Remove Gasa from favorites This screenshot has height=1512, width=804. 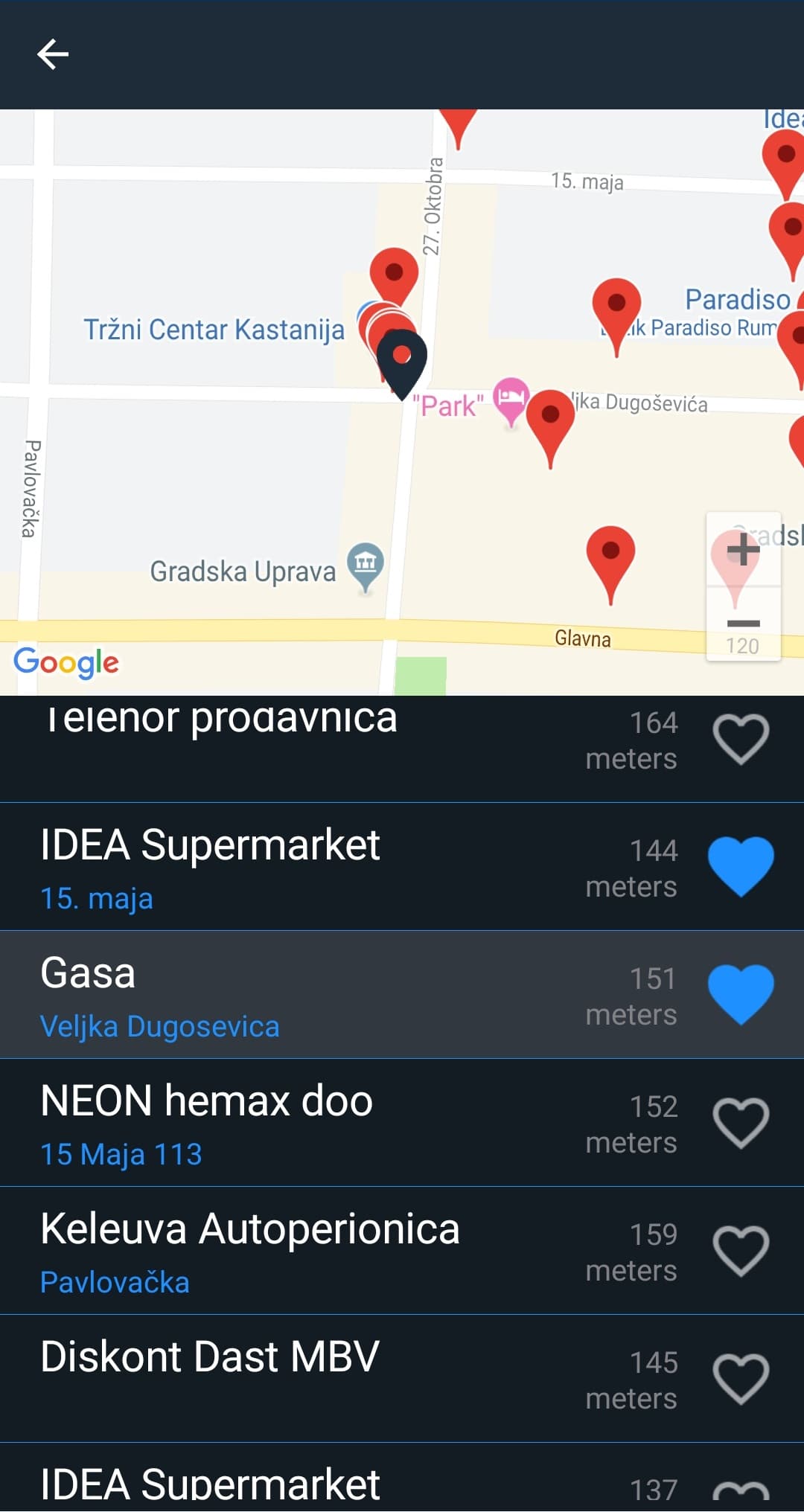pyautogui.click(x=741, y=995)
